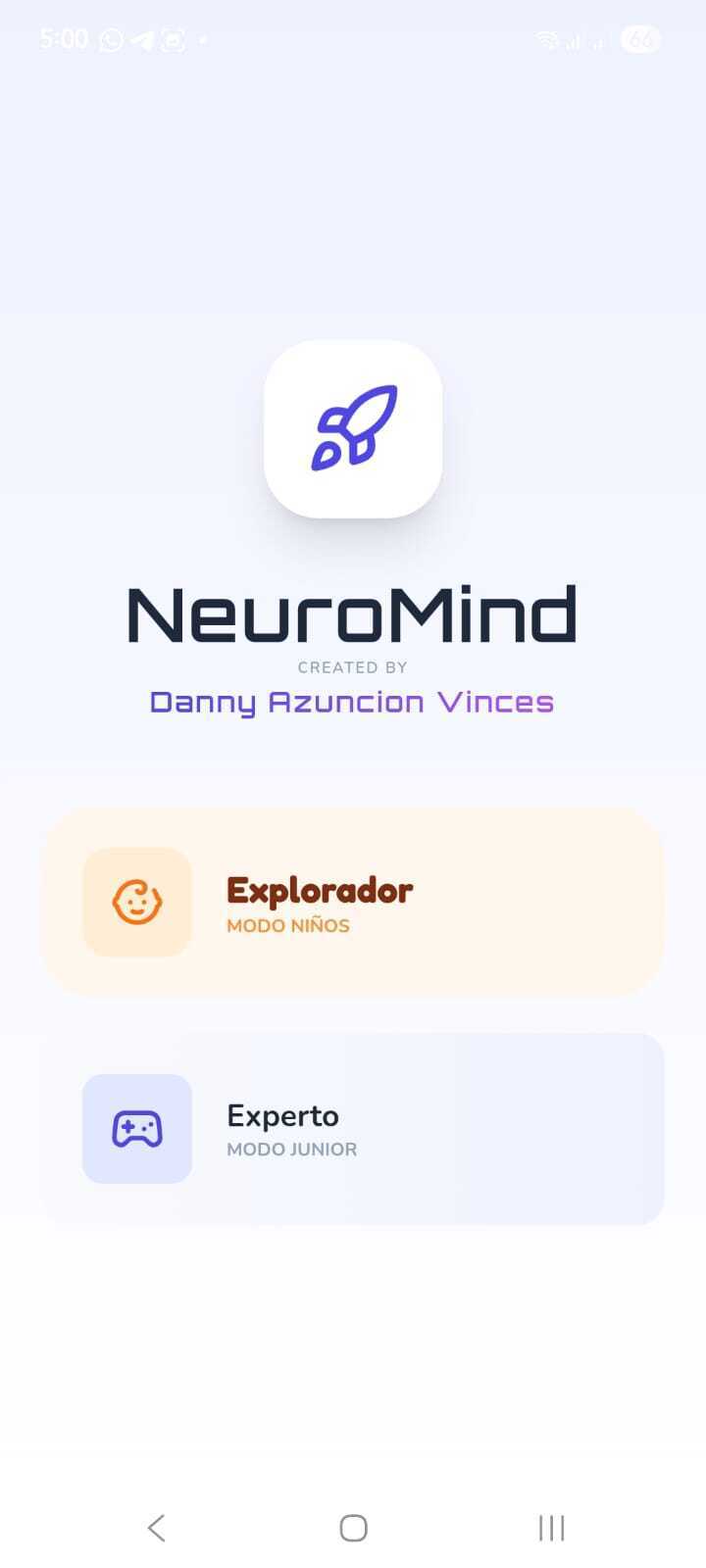Open recent apps from the navigation bar
Screen dimensions: 706x1568
[551, 1527]
